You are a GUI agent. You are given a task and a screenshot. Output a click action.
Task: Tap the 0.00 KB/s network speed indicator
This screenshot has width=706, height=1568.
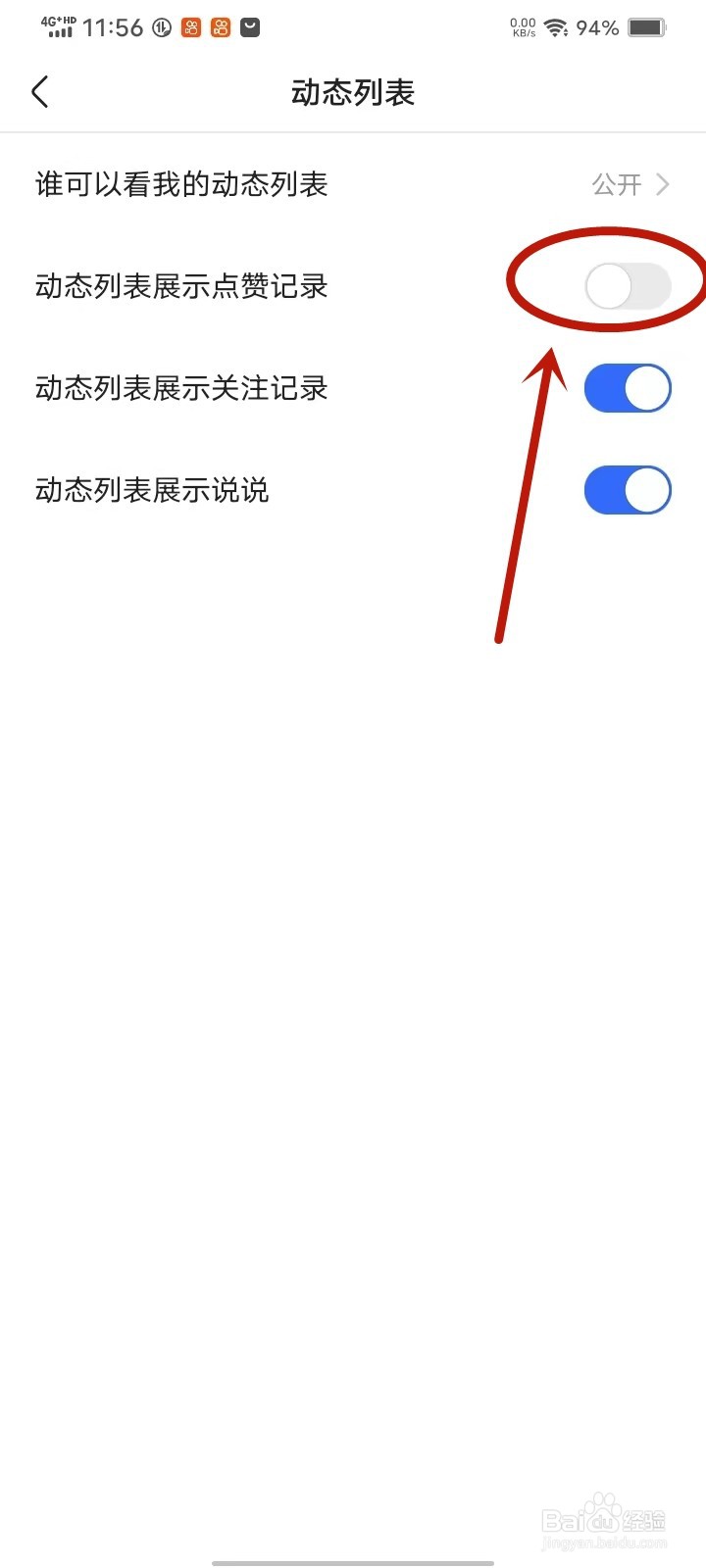(x=521, y=26)
